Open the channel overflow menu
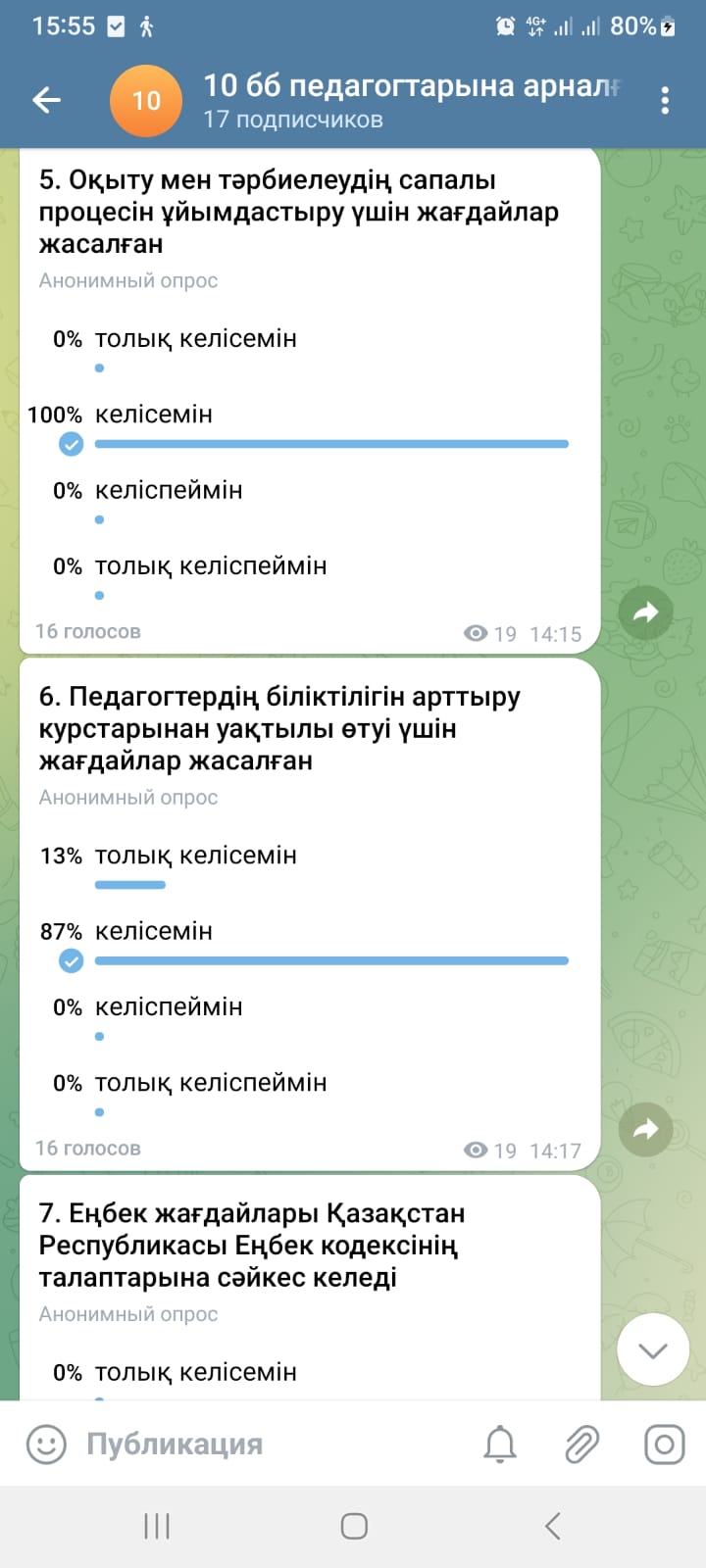Viewport: 706px width, 1568px height. [x=666, y=100]
